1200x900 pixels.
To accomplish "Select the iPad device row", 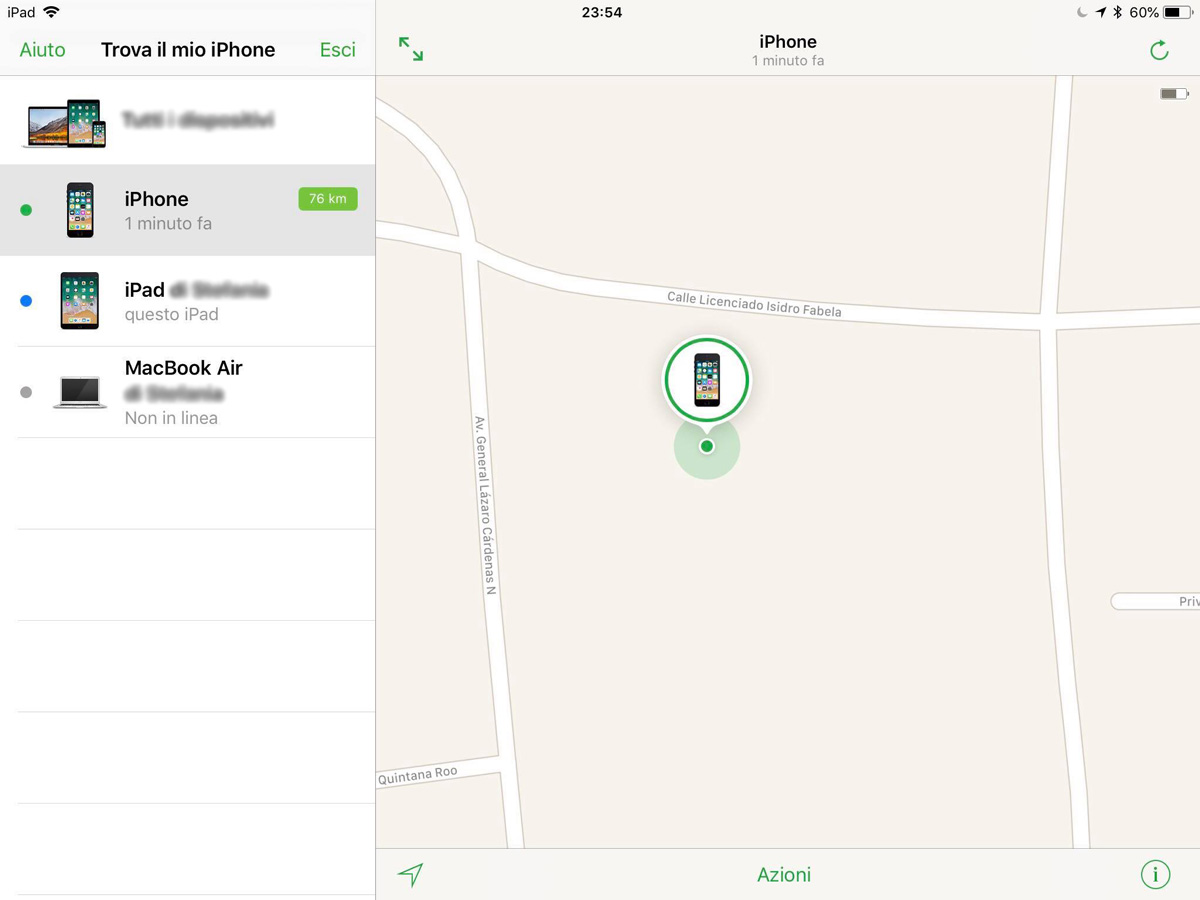I will [x=188, y=301].
